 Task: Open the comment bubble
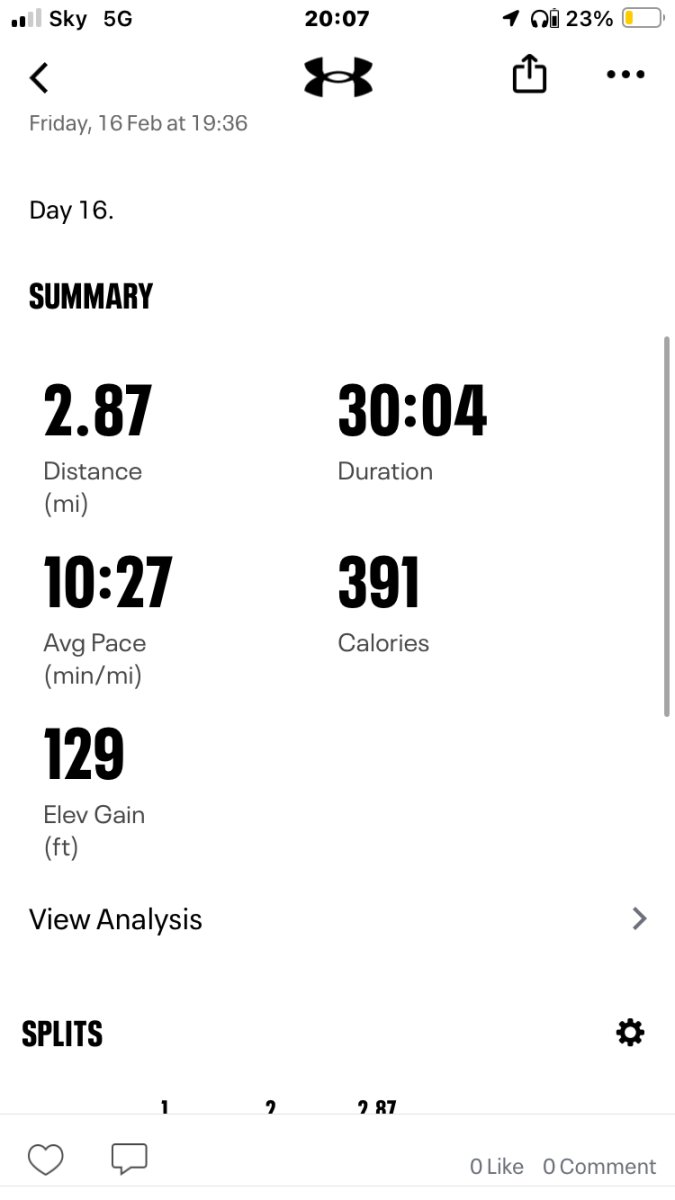(129, 1158)
